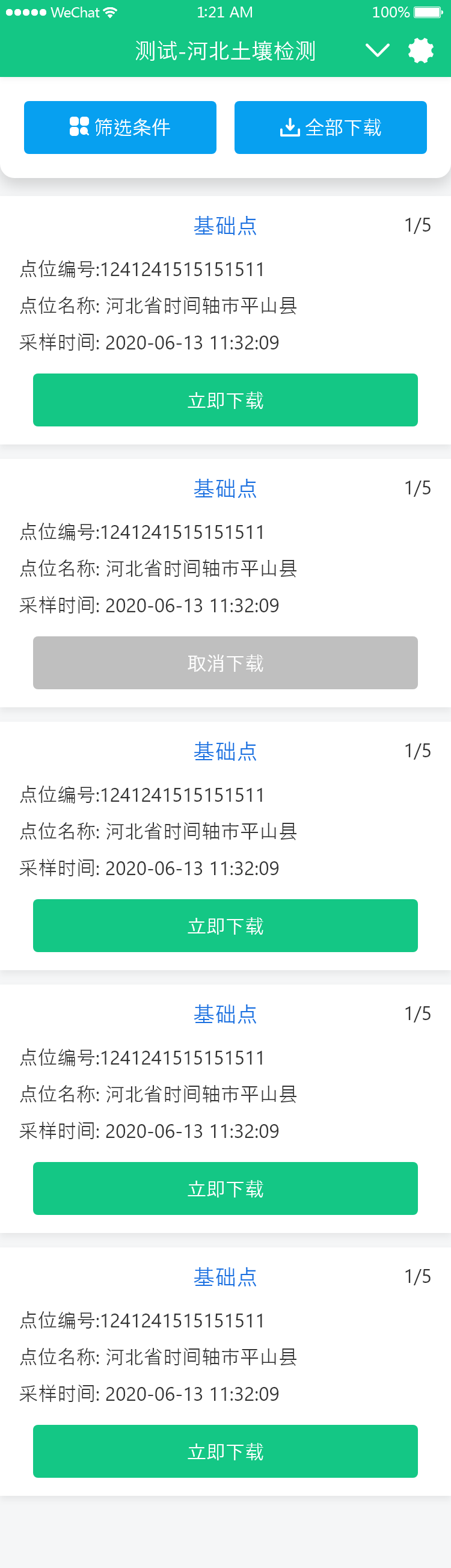Cancel the download with 取消下载
Screen dimensions: 451x1568
pos(225,663)
